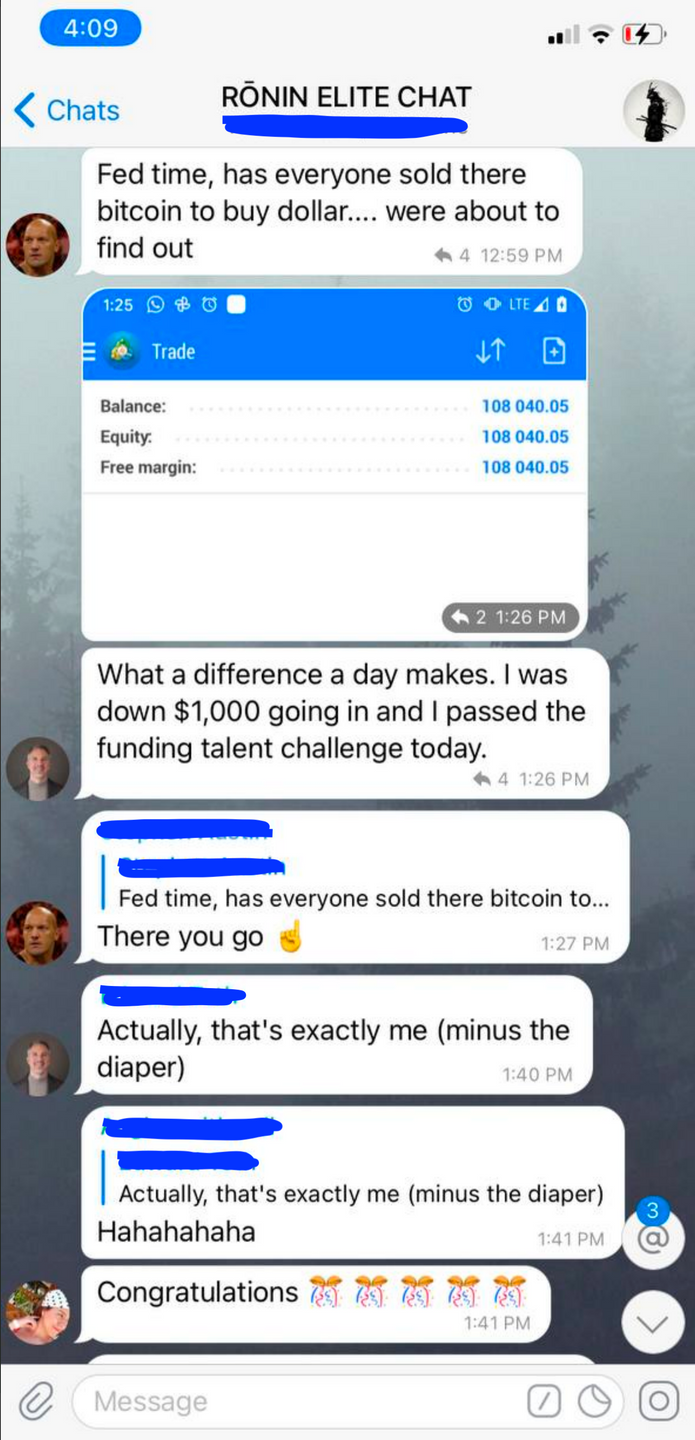
Task: Open the sticker panel icon
Action: (595, 1402)
